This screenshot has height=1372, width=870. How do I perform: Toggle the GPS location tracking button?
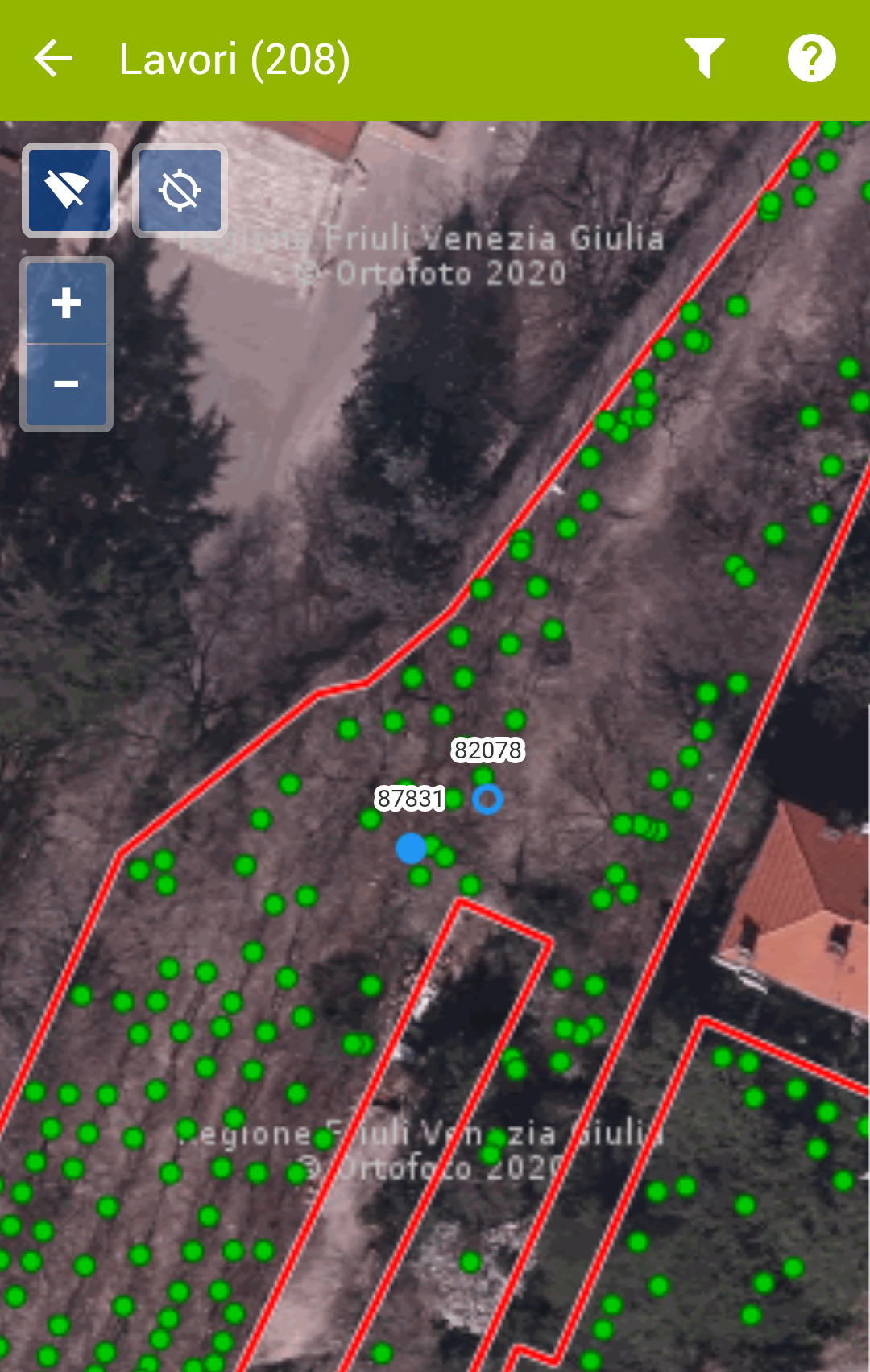pyautogui.click(x=180, y=191)
